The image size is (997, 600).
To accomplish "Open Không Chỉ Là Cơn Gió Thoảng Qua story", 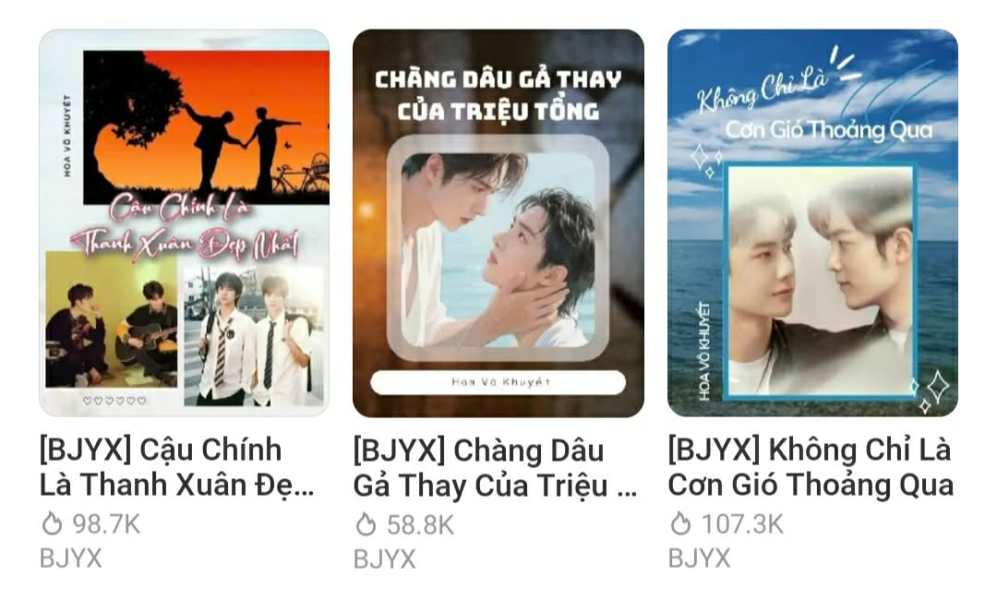I will (812, 222).
